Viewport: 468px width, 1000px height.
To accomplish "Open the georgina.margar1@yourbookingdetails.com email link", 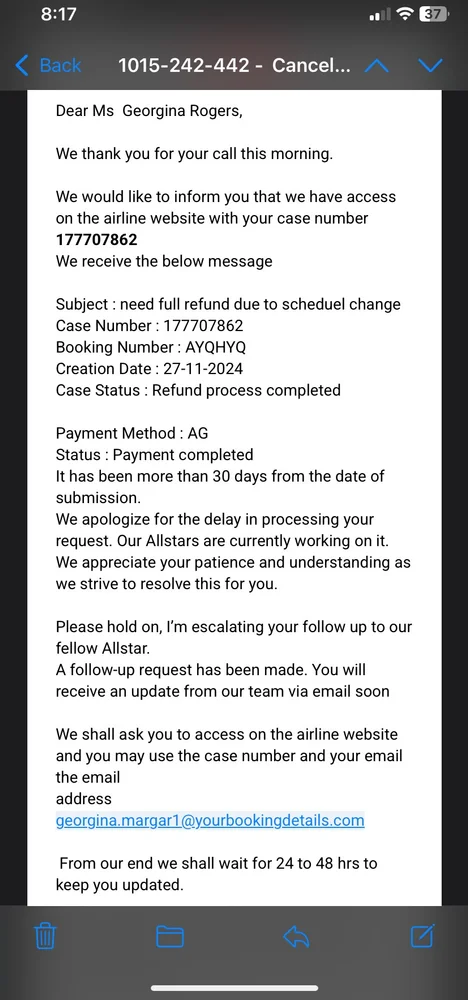I will pyautogui.click(x=210, y=820).
